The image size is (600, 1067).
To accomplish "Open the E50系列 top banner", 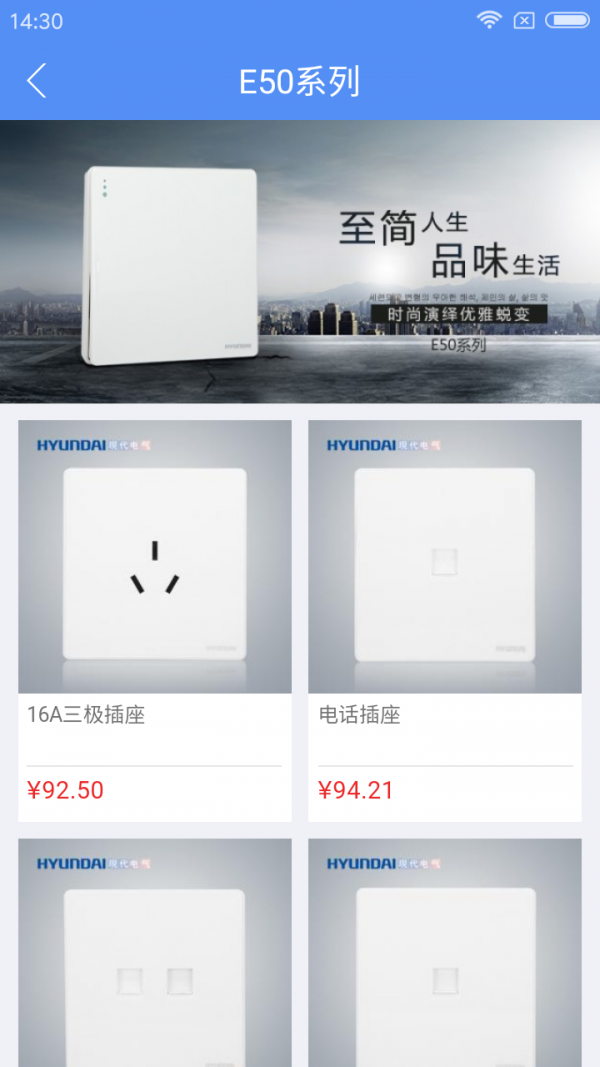I will pos(300,262).
